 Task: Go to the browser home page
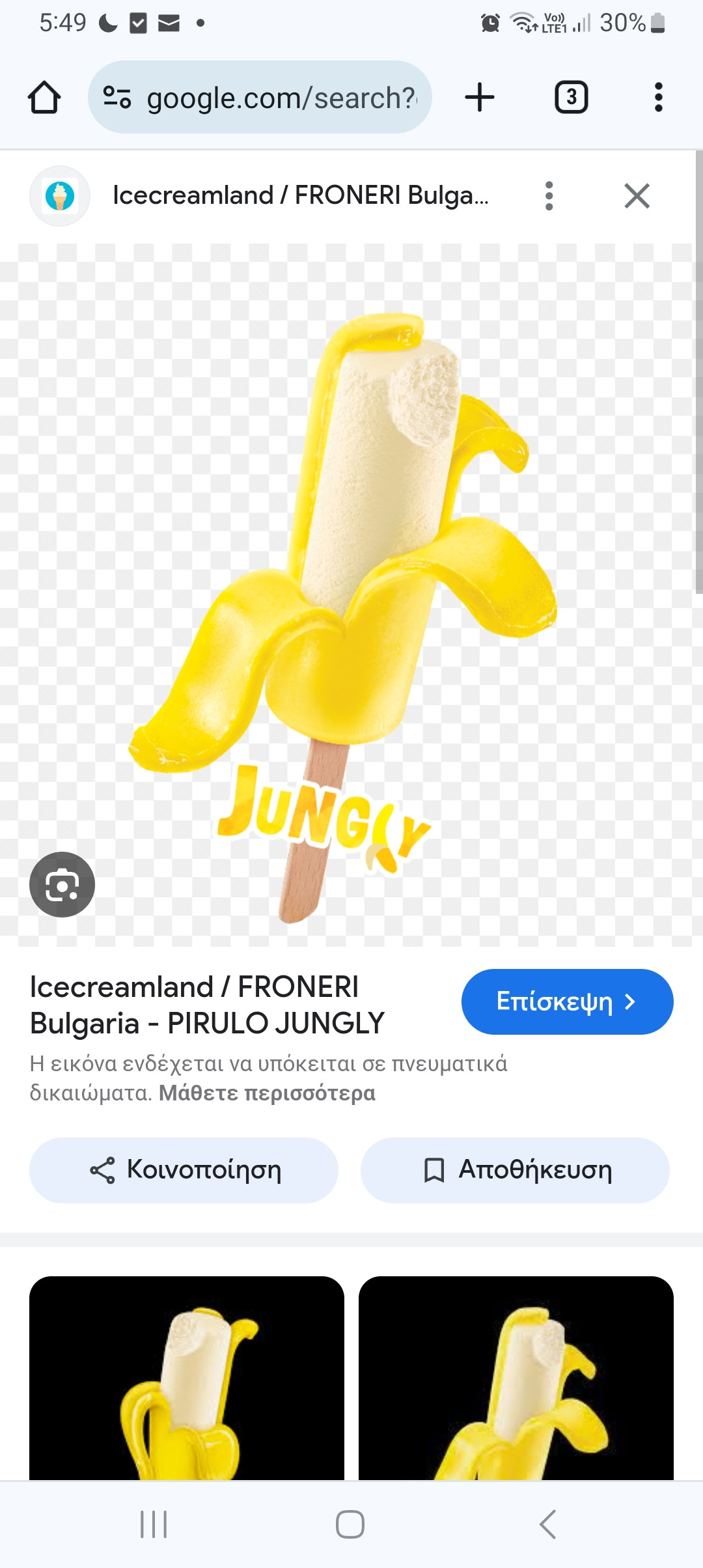44,98
